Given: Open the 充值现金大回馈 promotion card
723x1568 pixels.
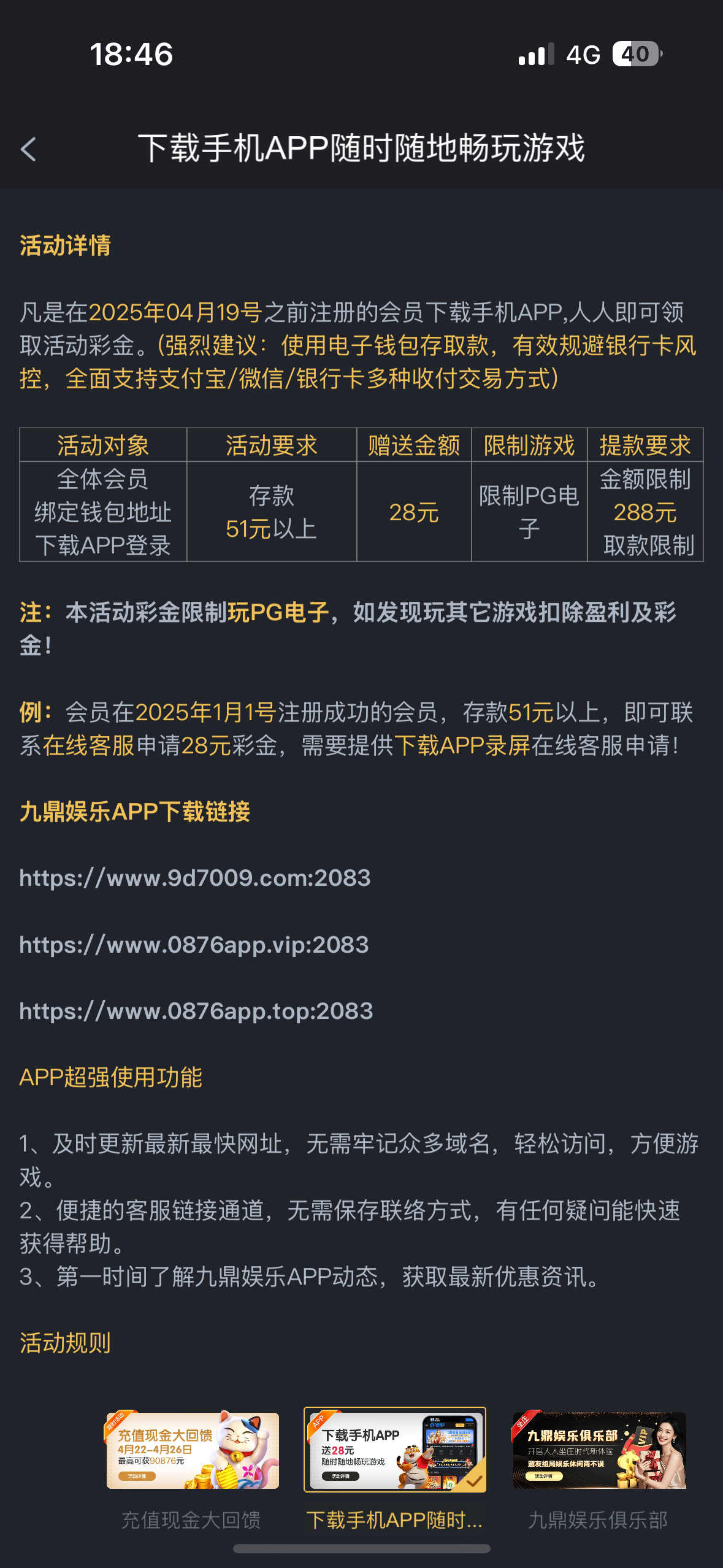Looking at the screenshot, I should click(x=192, y=1451).
